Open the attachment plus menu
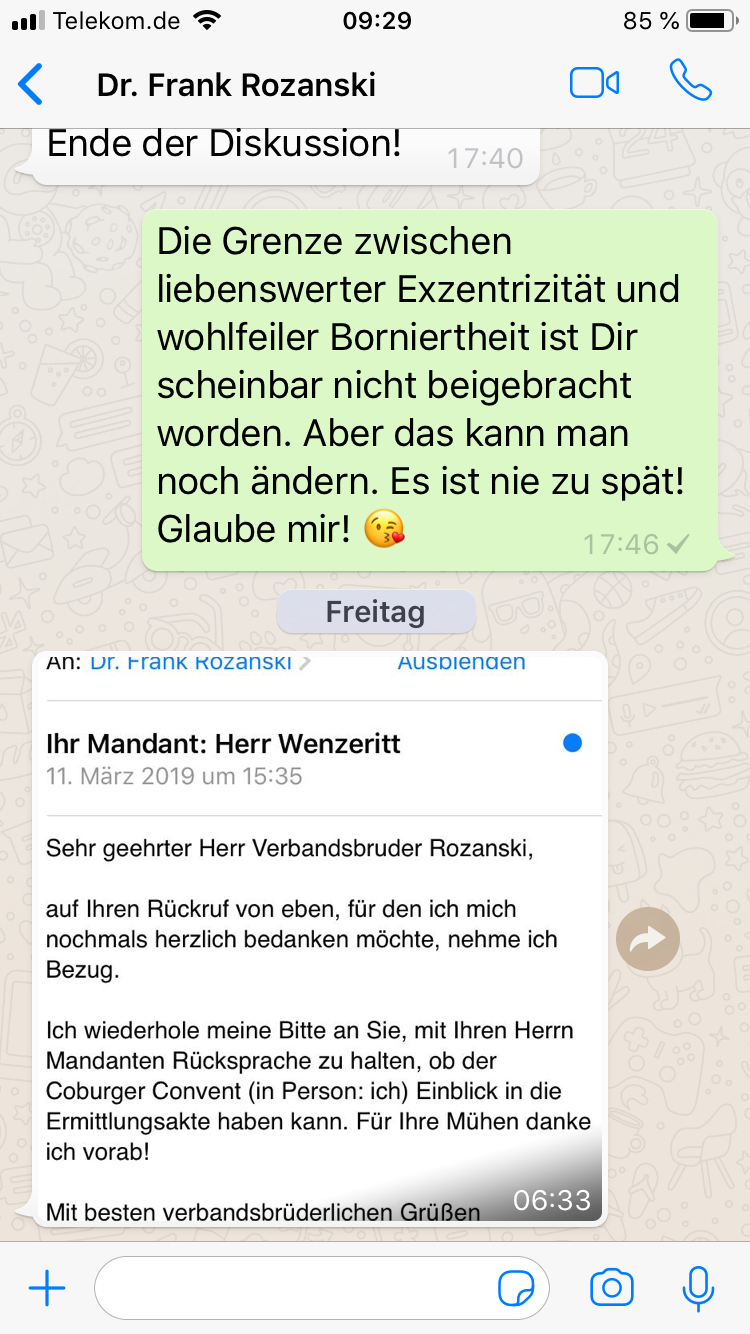Image resolution: width=750 pixels, height=1334 pixels. click(x=47, y=1288)
